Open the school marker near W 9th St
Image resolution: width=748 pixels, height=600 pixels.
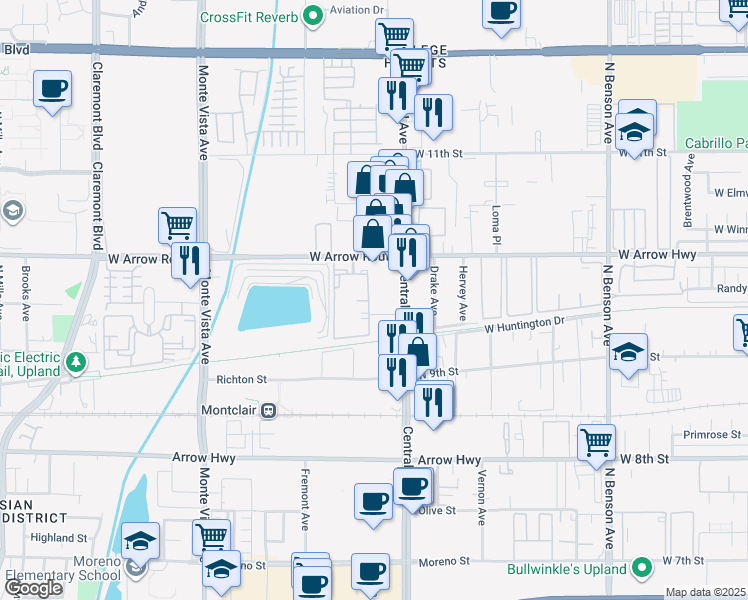click(x=628, y=354)
